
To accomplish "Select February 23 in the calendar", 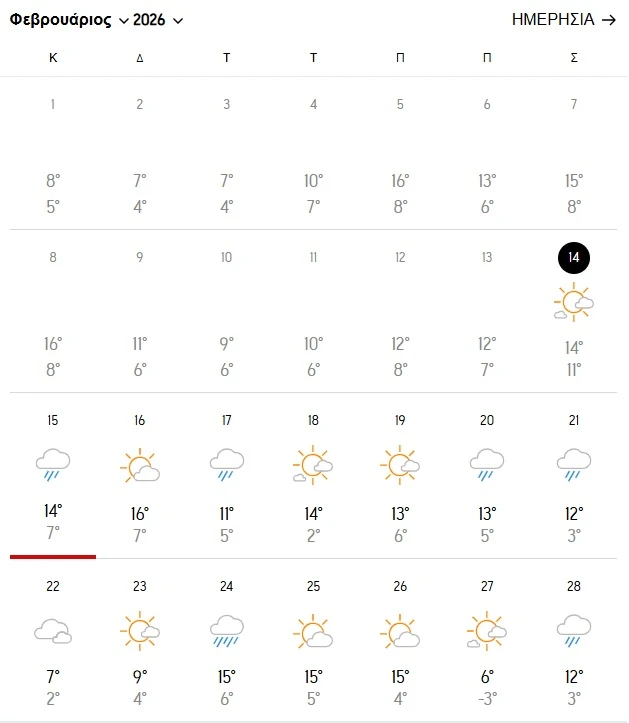I will point(140,640).
